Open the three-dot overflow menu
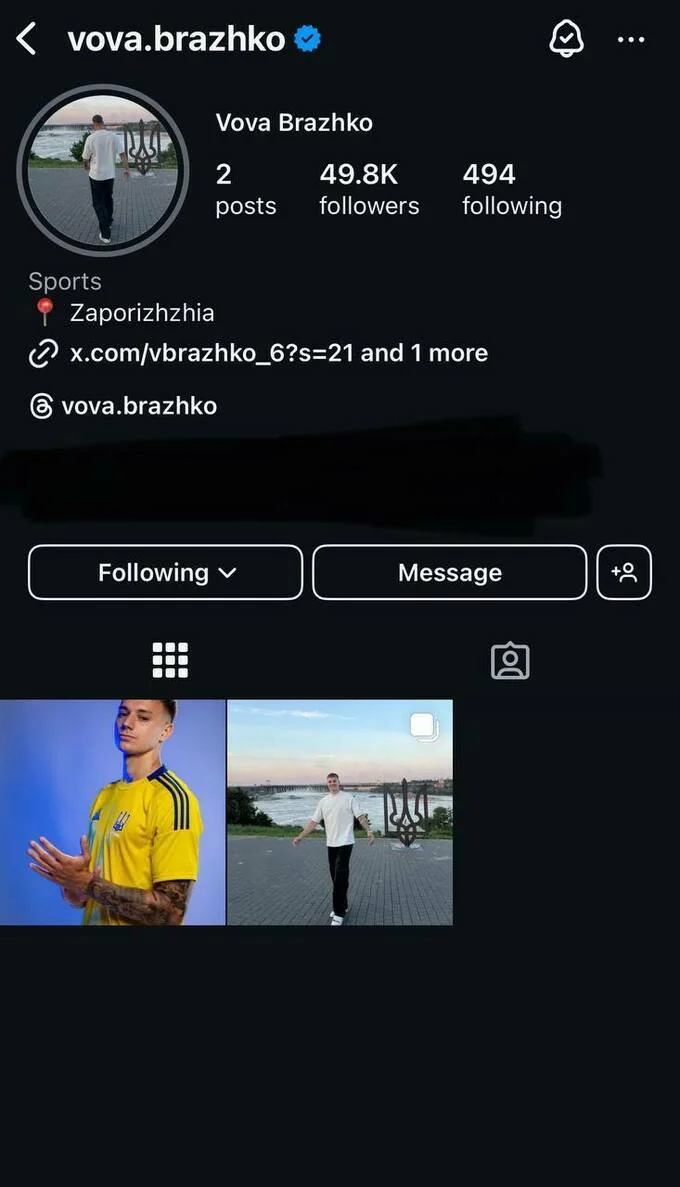Image resolution: width=680 pixels, height=1187 pixels. 631,40
